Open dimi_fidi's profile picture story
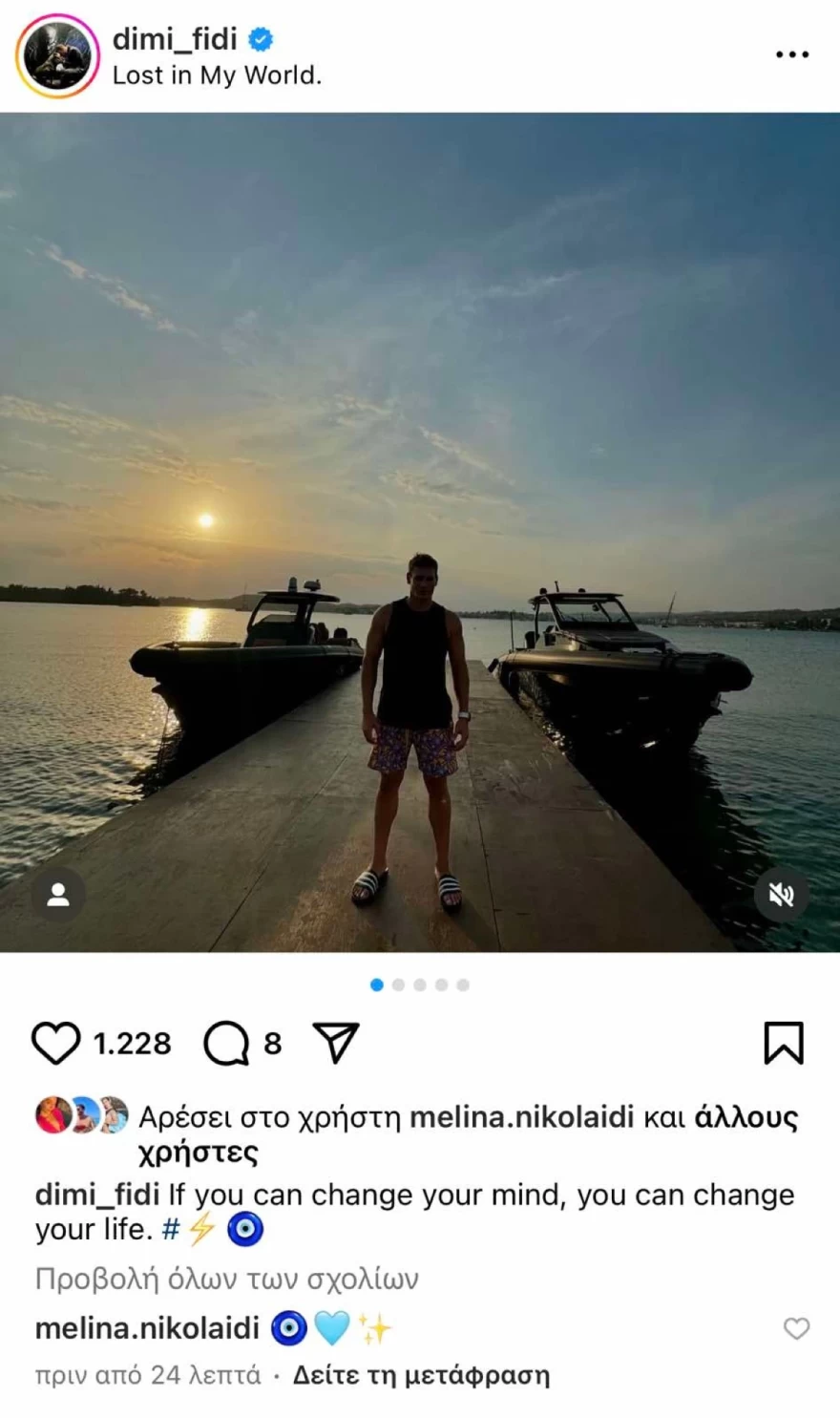840x1418 pixels. (57, 56)
